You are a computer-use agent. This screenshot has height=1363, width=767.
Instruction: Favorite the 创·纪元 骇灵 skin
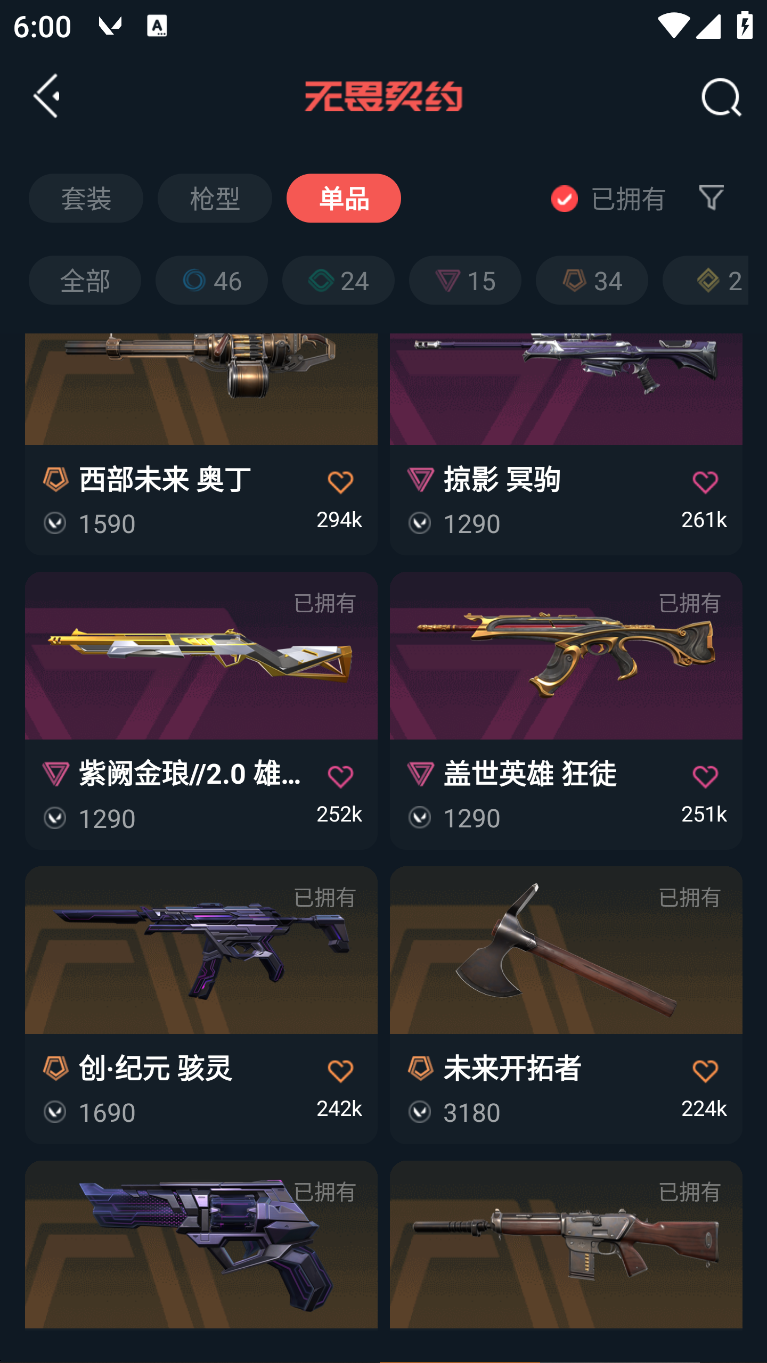point(340,1071)
